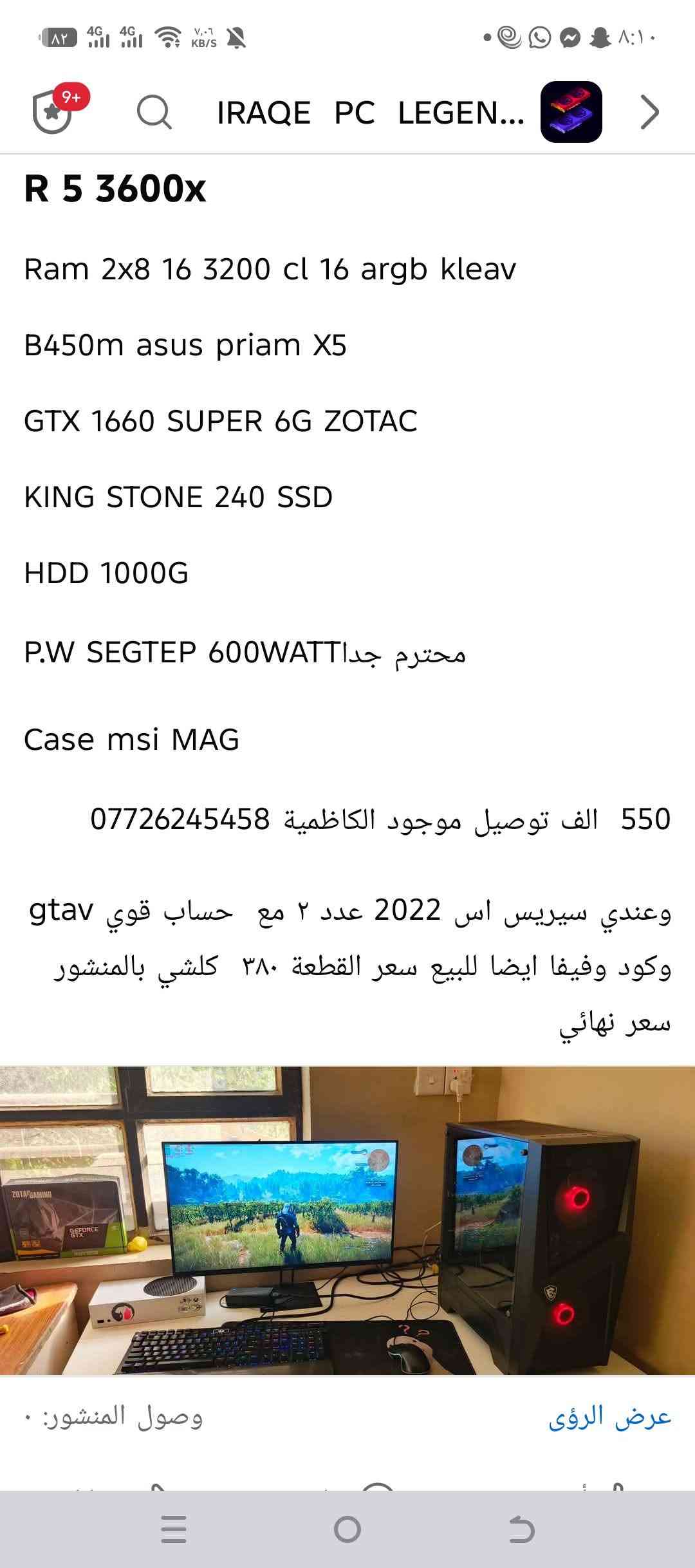Viewport: 695px width, 1568px height.
Task: Open the recent apps menu
Action: click(174, 1529)
